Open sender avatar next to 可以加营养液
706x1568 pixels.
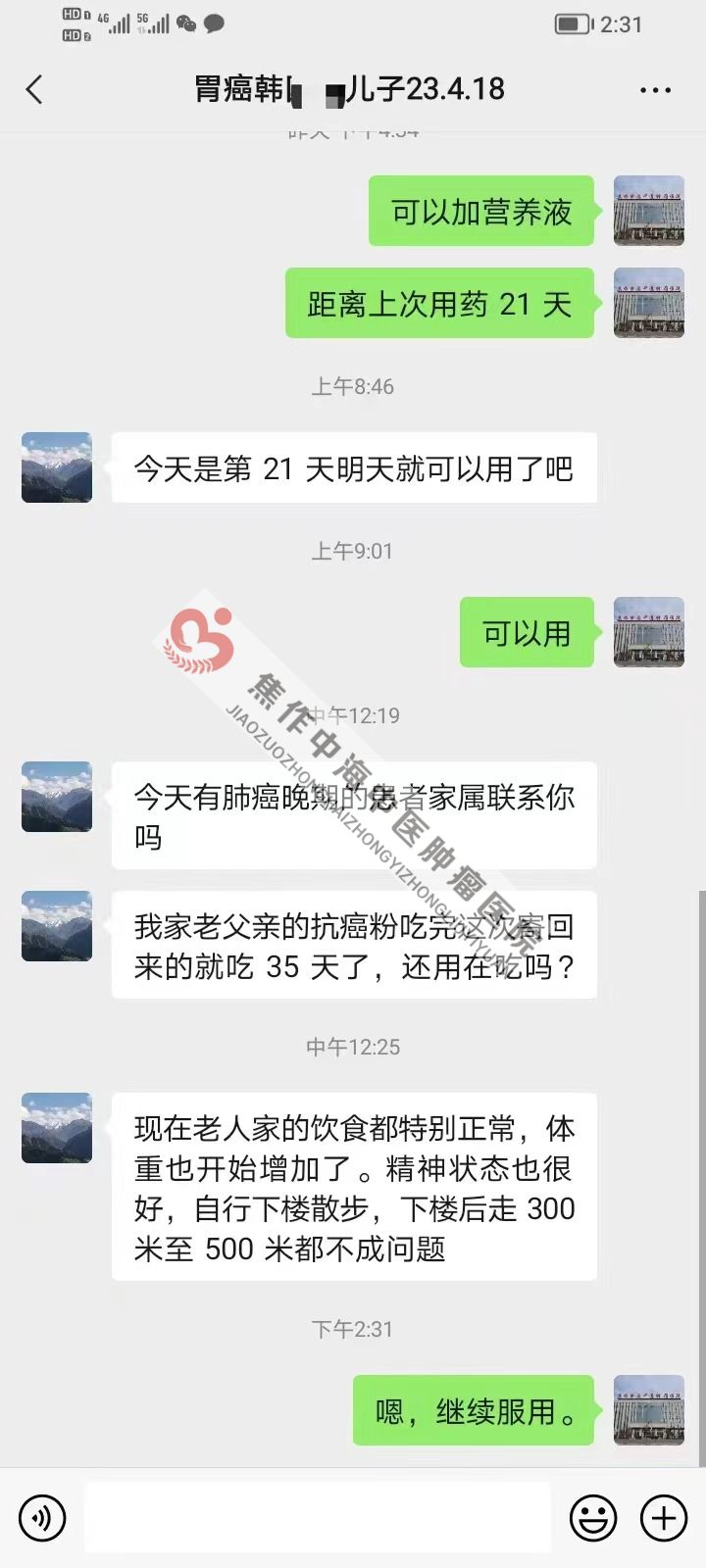point(648,211)
